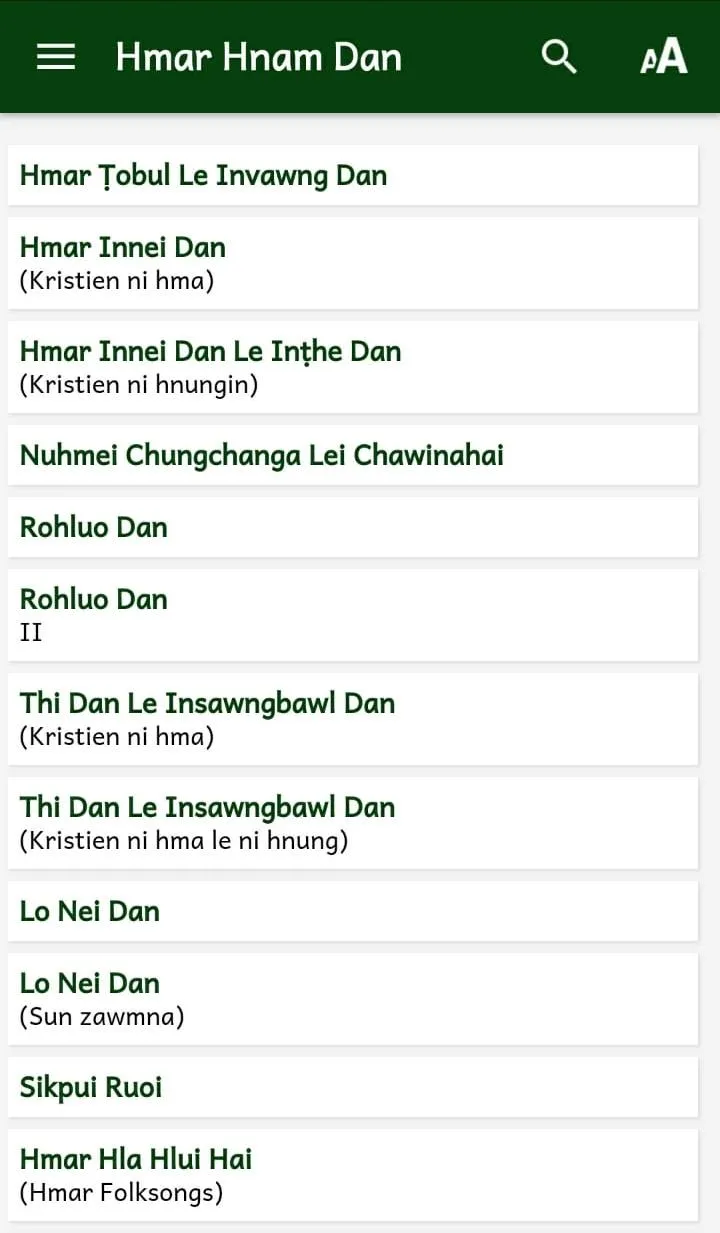Open Lo Nei Dan (Sun zawmna)
Viewport: 720px width, 1233px height.
click(352, 999)
